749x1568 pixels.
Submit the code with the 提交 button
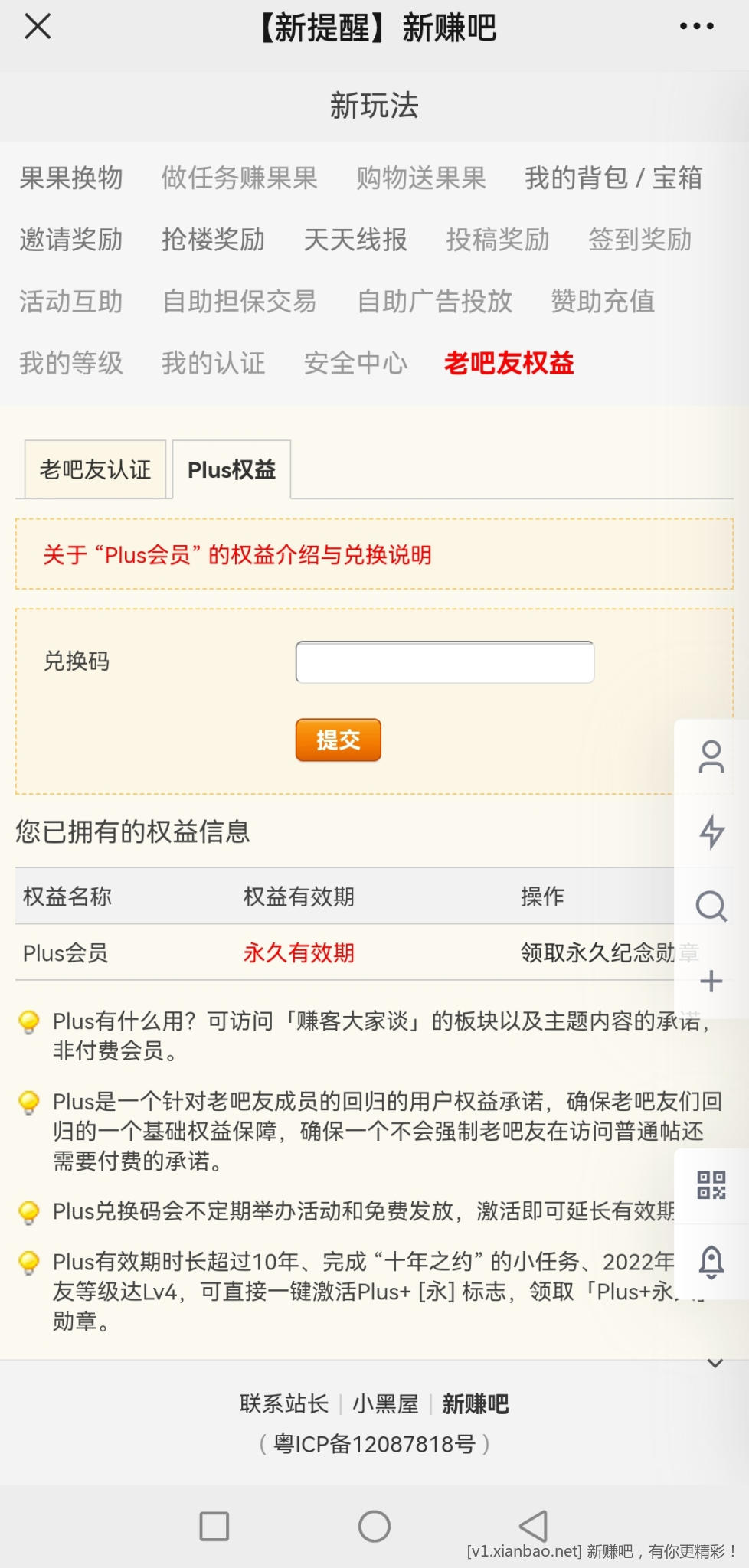(x=338, y=740)
